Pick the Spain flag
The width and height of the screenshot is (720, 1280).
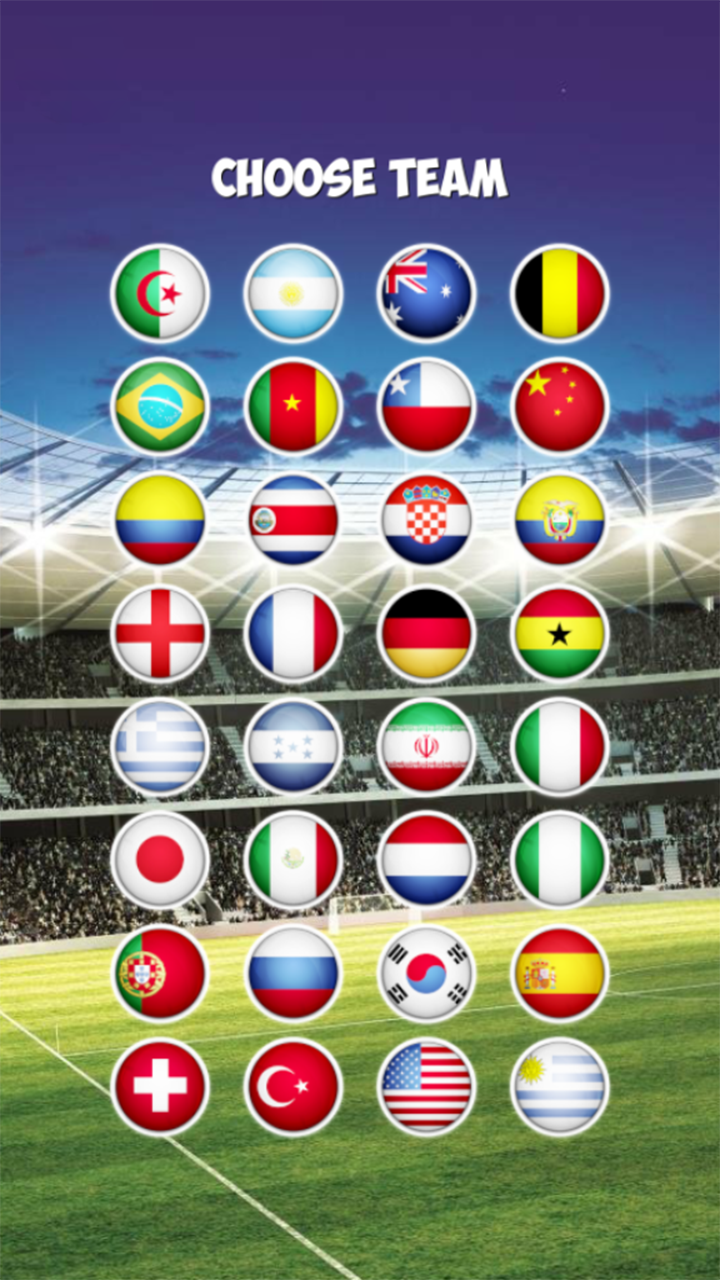tap(560, 973)
